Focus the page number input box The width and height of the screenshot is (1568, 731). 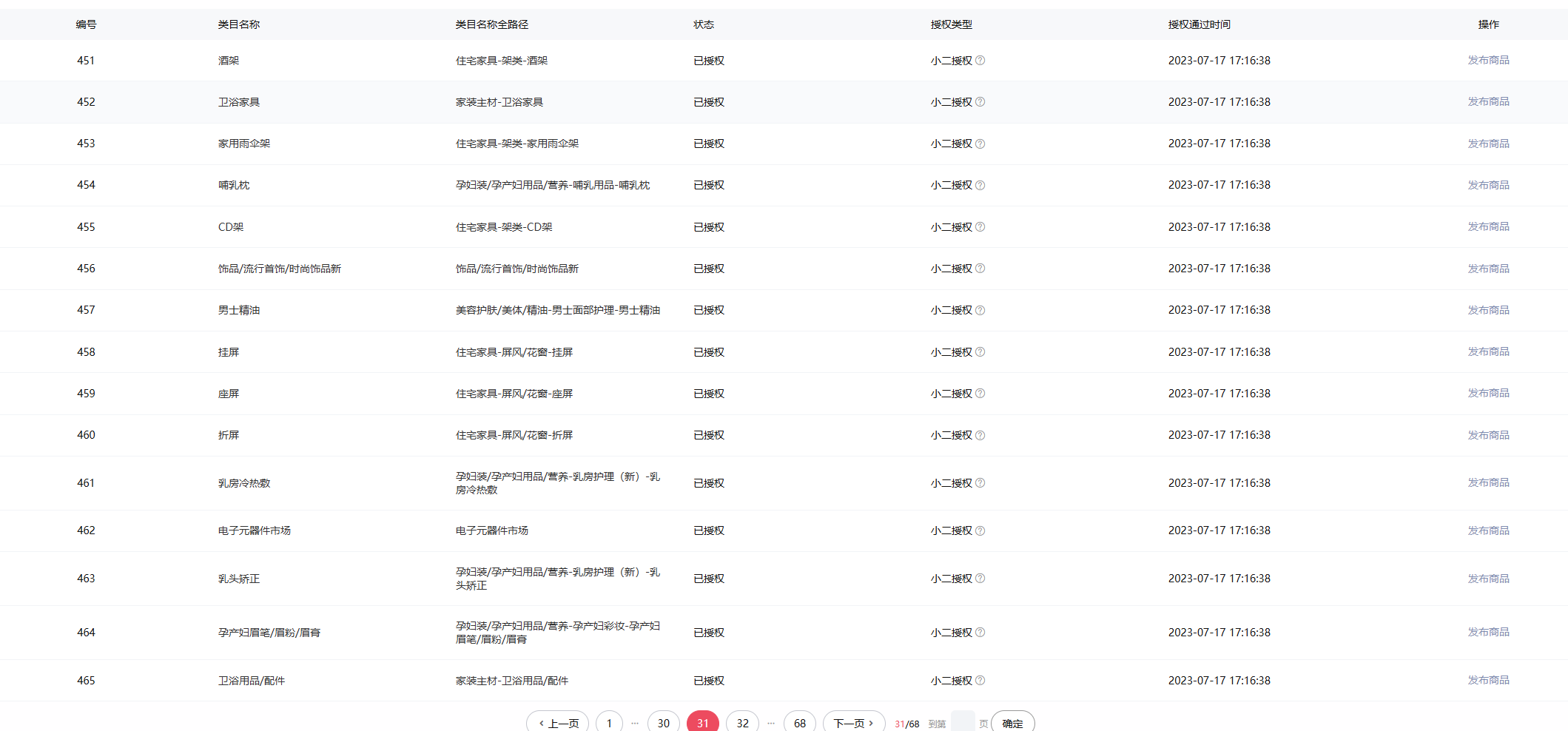(x=962, y=722)
